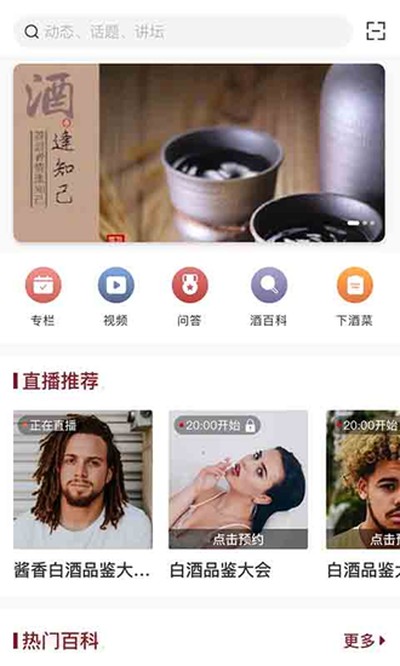This screenshot has height=666, width=400.
Task: Open the 问答 section
Action: click(x=189, y=297)
